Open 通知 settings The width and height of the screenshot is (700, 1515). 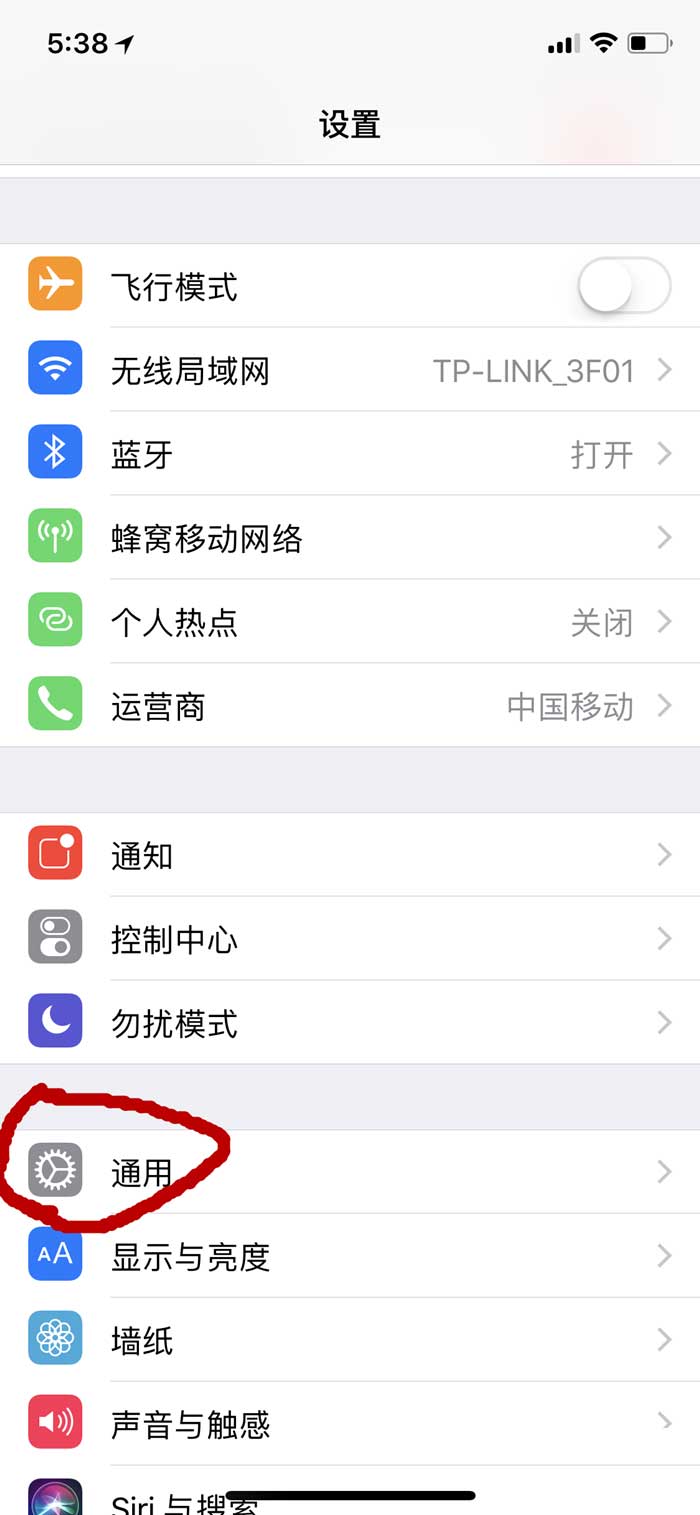coord(350,856)
